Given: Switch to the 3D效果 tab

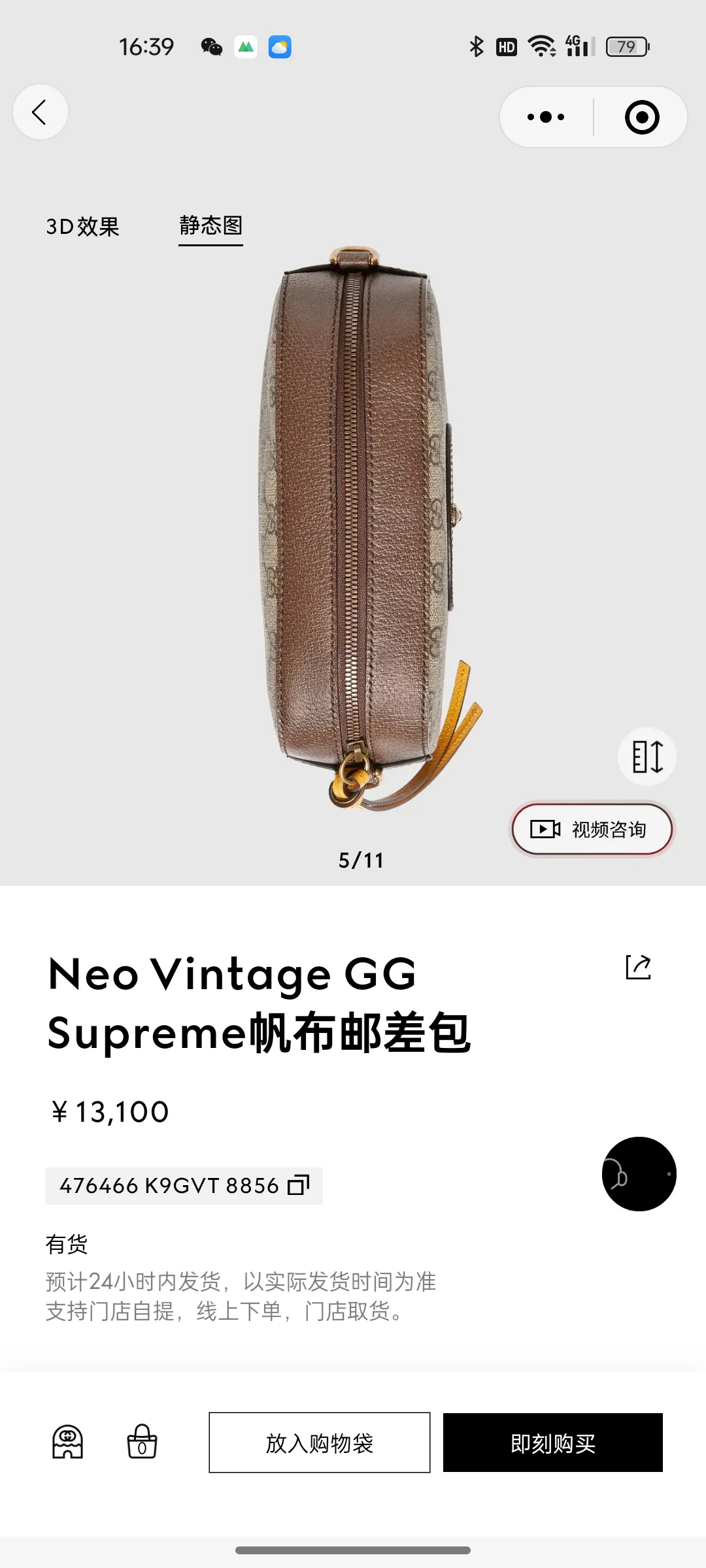Looking at the screenshot, I should click(x=82, y=227).
